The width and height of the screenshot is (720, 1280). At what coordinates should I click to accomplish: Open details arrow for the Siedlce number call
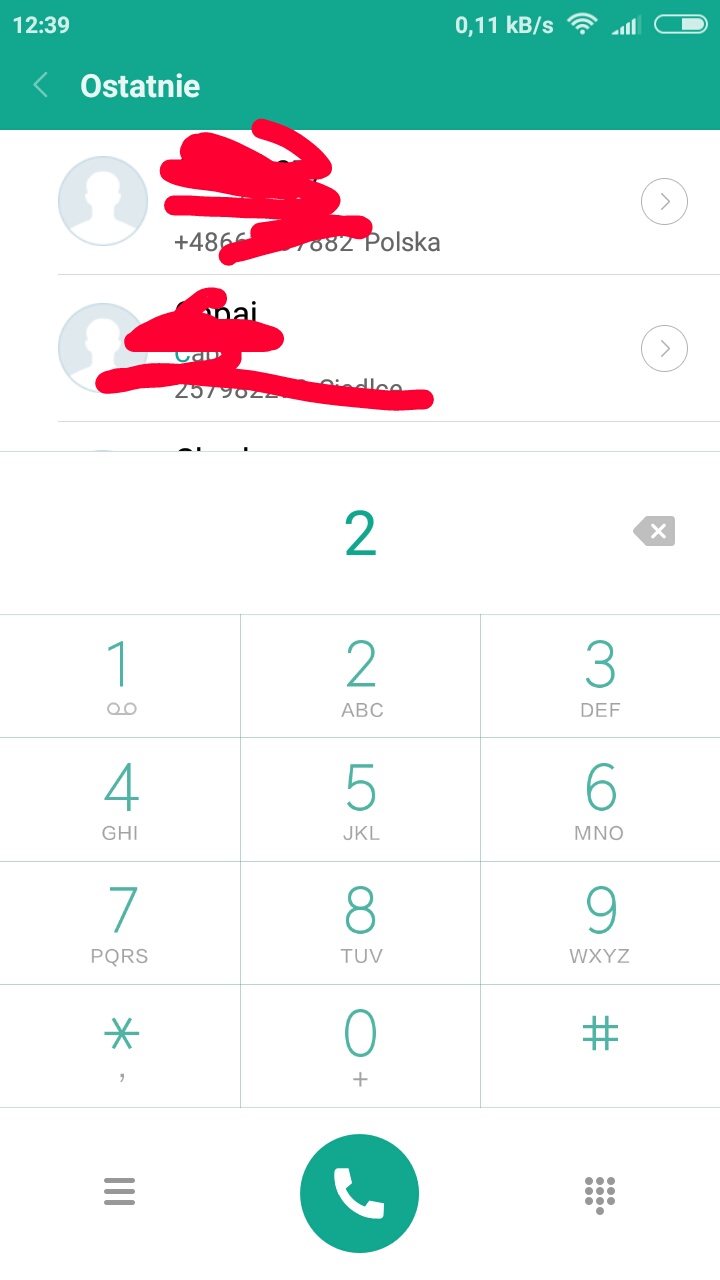pyautogui.click(x=664, y=349)
